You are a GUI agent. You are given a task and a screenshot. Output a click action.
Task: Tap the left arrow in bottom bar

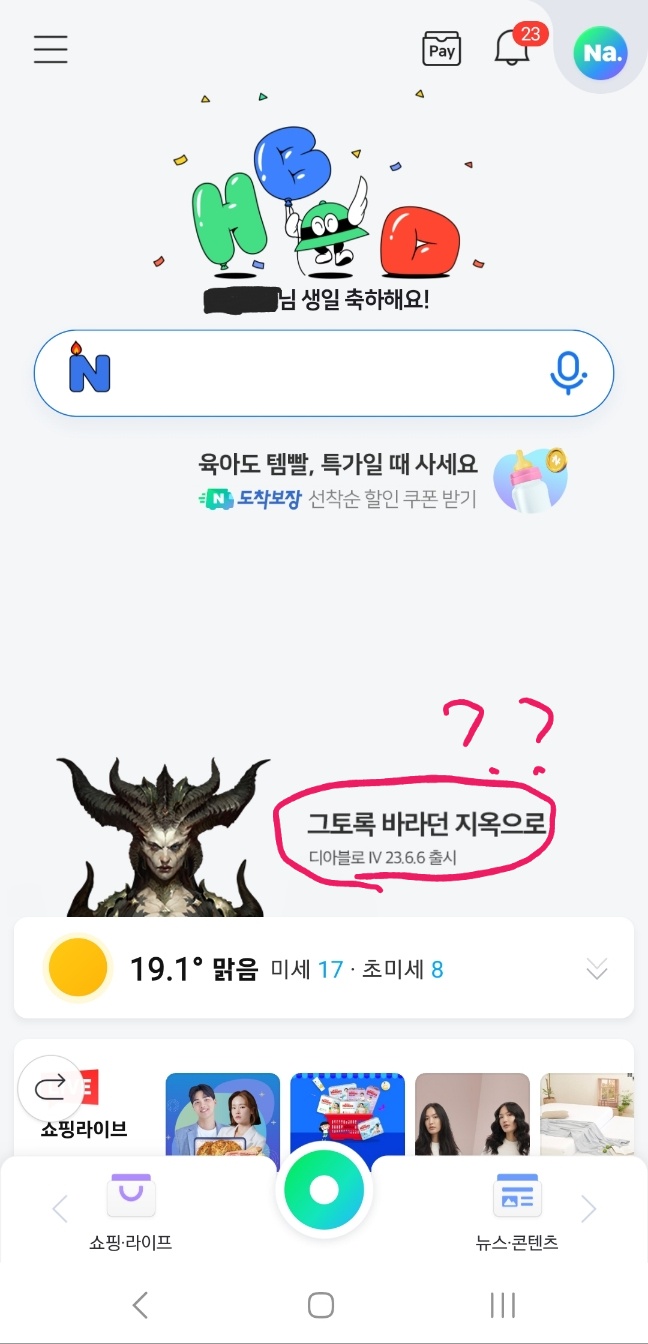[x=59, y=1209]
